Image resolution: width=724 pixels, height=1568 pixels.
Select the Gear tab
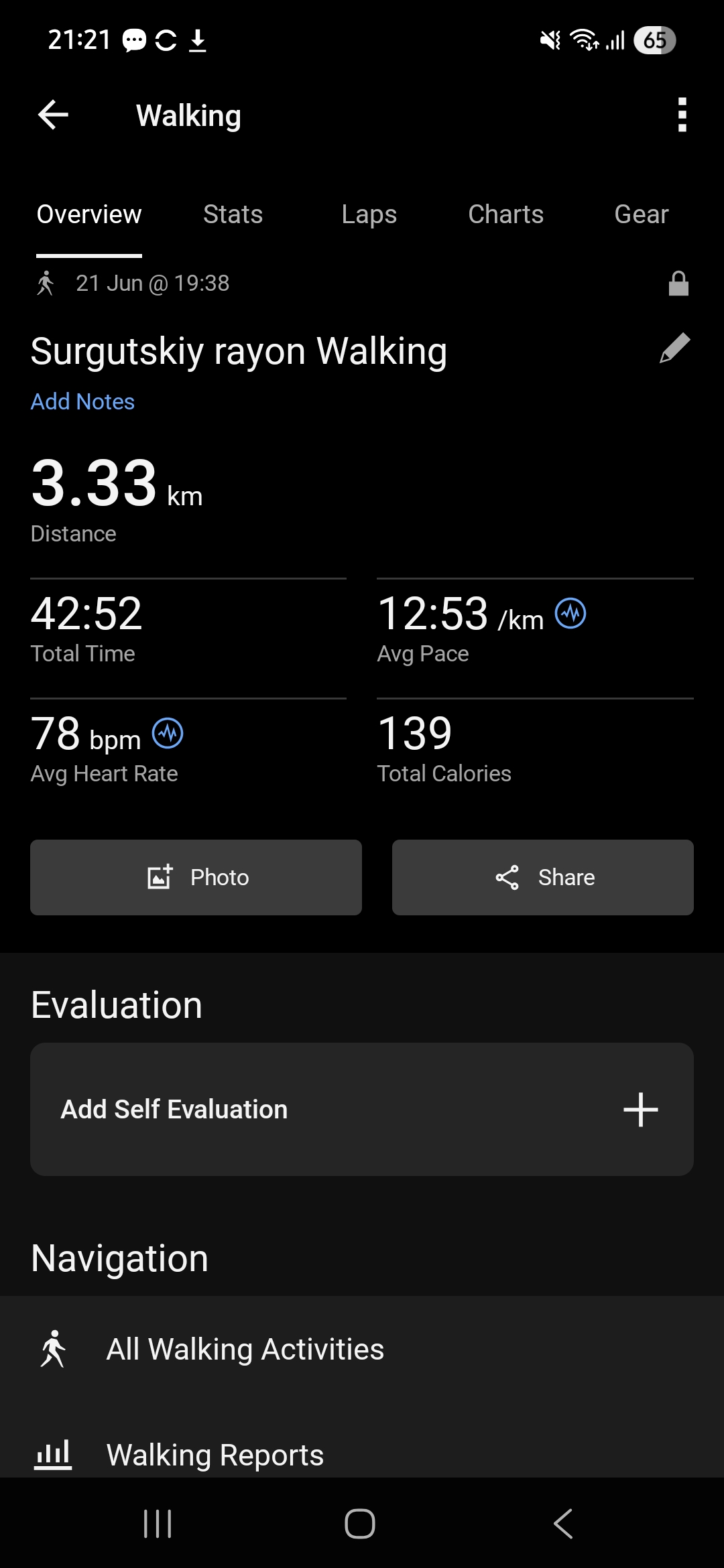tap(642, 214)
